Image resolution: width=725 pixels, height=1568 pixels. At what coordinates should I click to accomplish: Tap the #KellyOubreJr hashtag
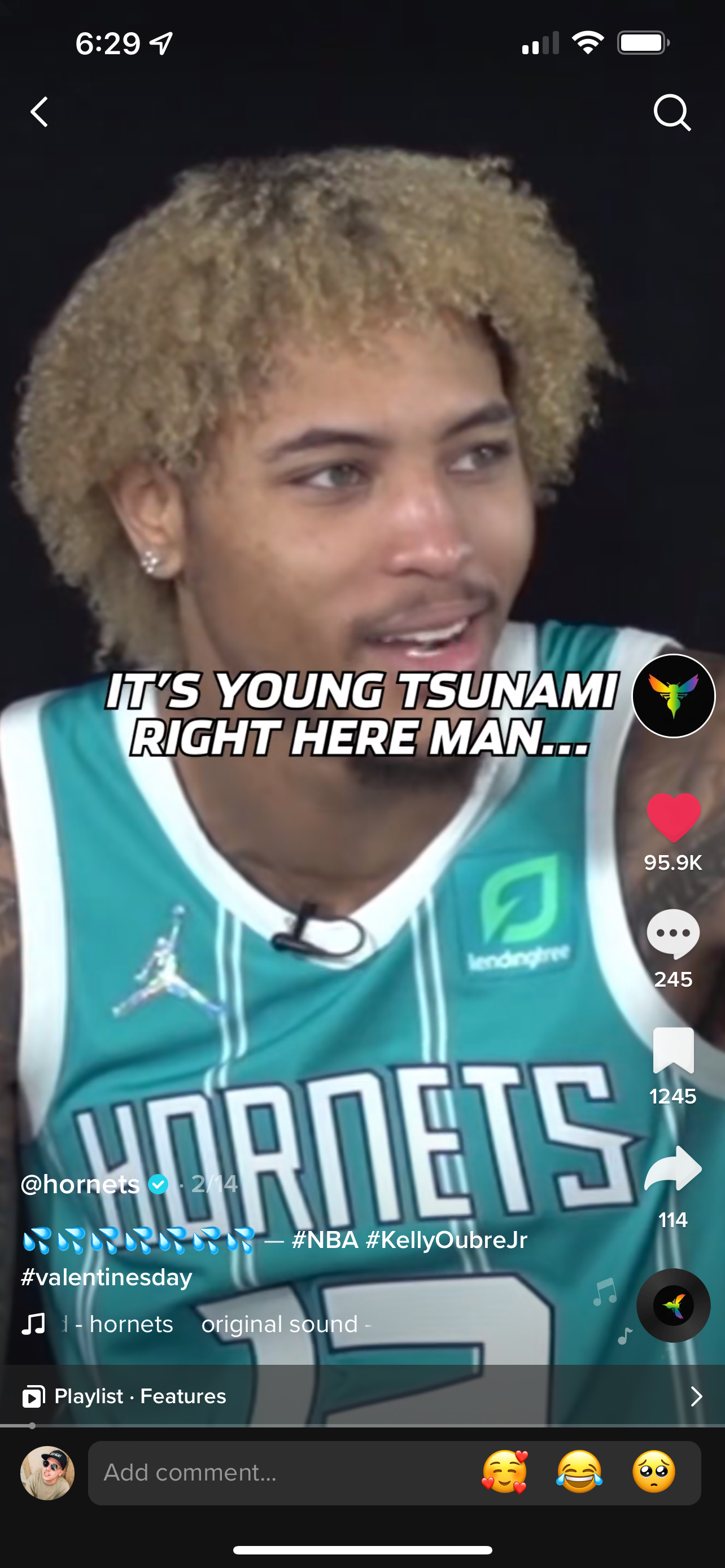pos(446,1239)
